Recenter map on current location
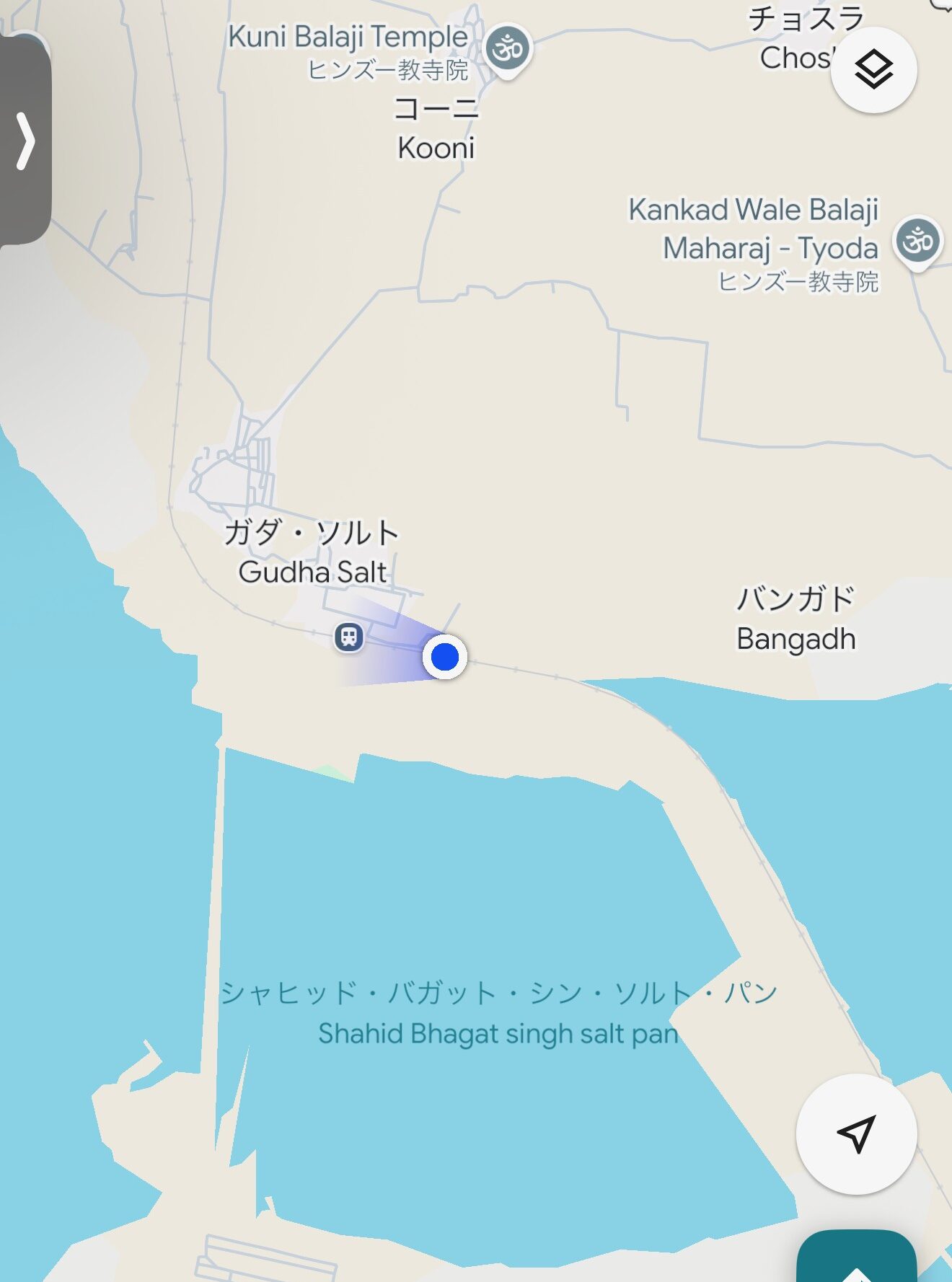The width and height of the screenshot is (952, 1282). (856, 1133)
